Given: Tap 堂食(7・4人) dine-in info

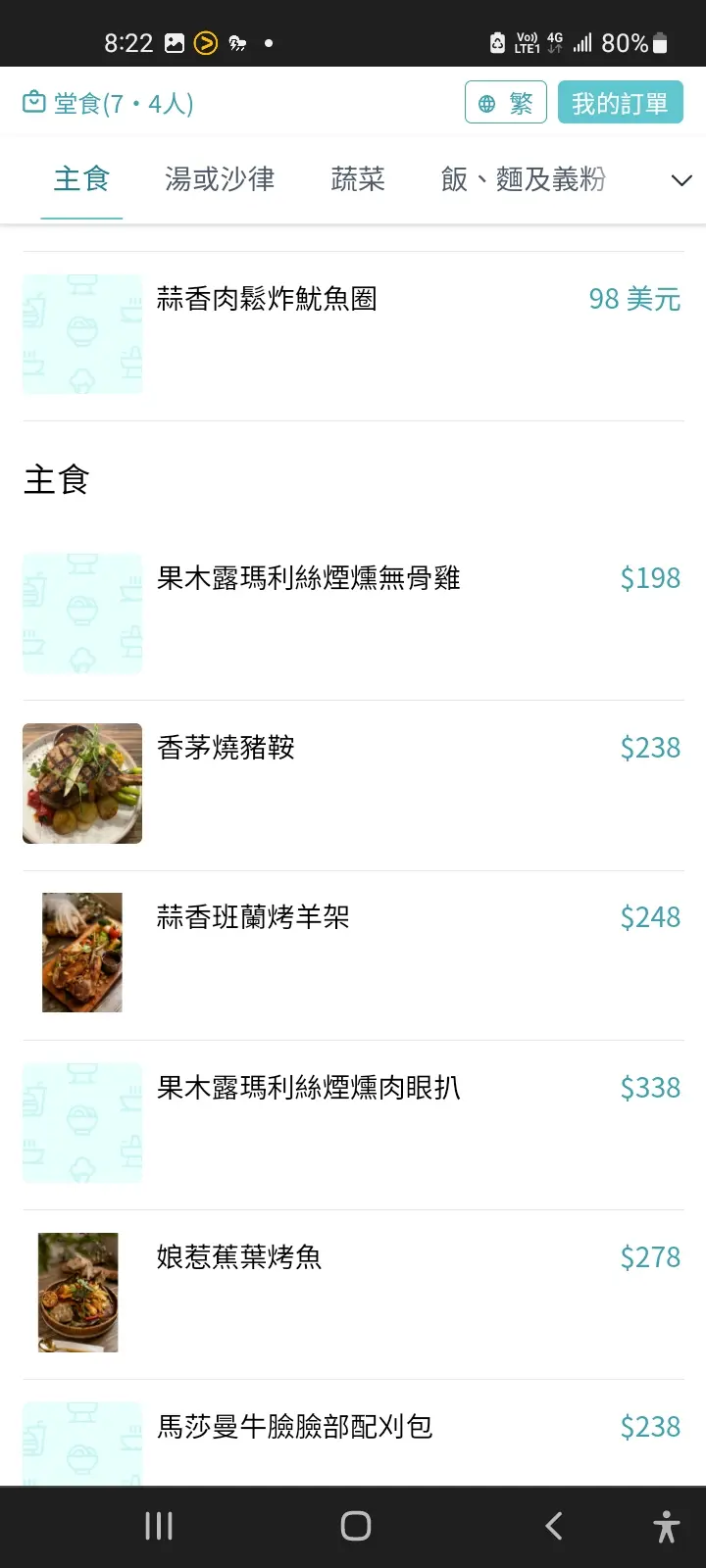Looking at the screenshot, I should (108, 103).
